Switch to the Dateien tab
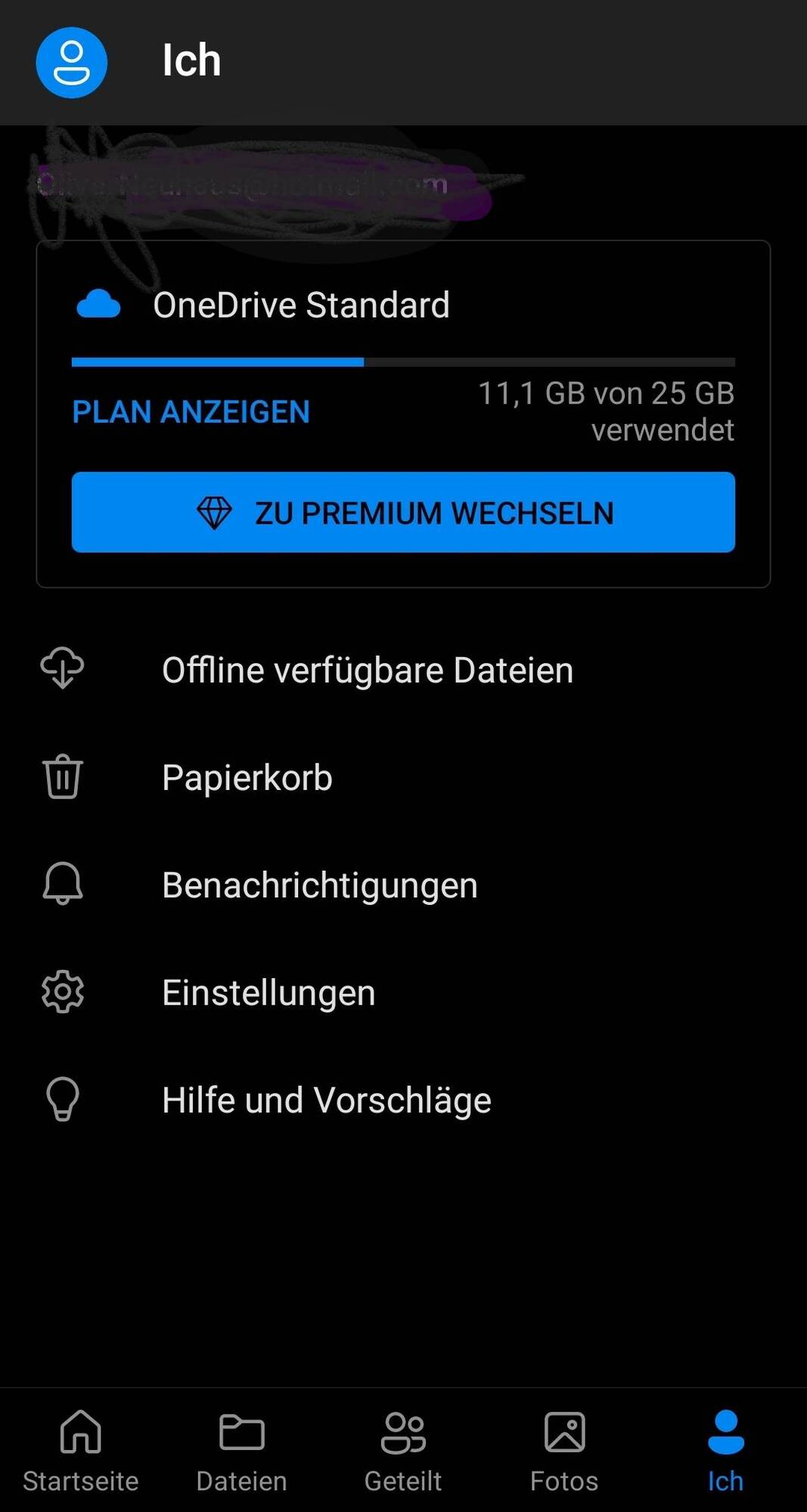Screen dimensions: 807x1512 (x=242, y=1451)
